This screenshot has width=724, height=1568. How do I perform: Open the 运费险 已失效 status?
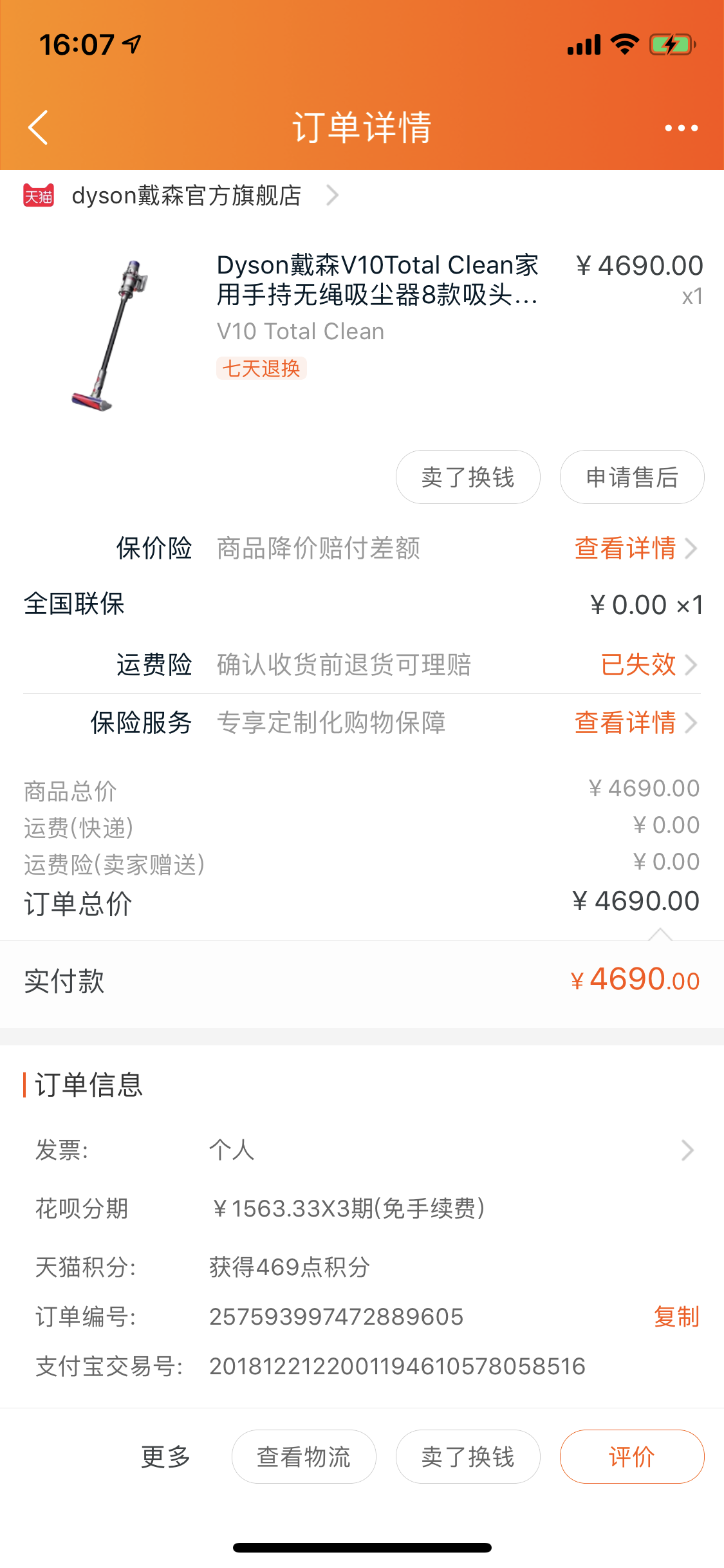[x=649, y=664]
